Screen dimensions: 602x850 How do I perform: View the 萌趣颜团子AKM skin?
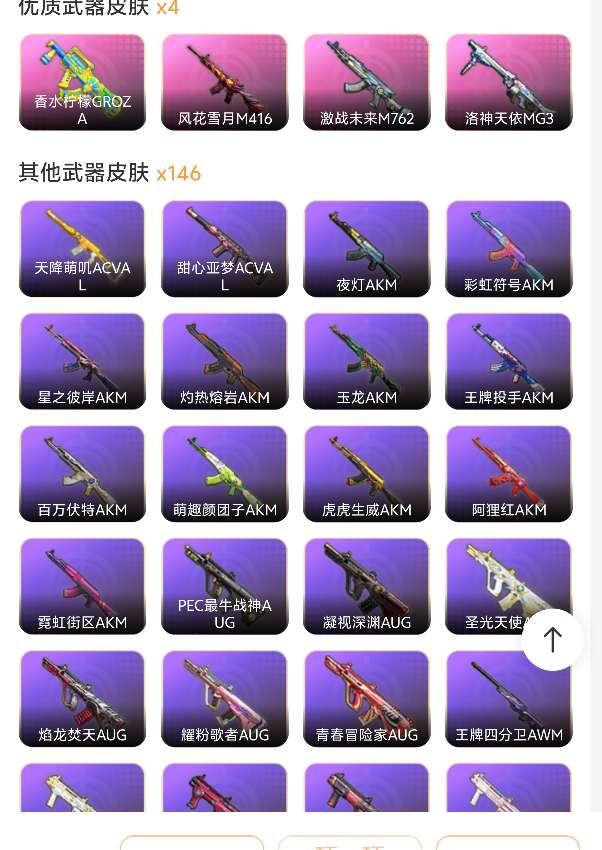pos(224,473)
